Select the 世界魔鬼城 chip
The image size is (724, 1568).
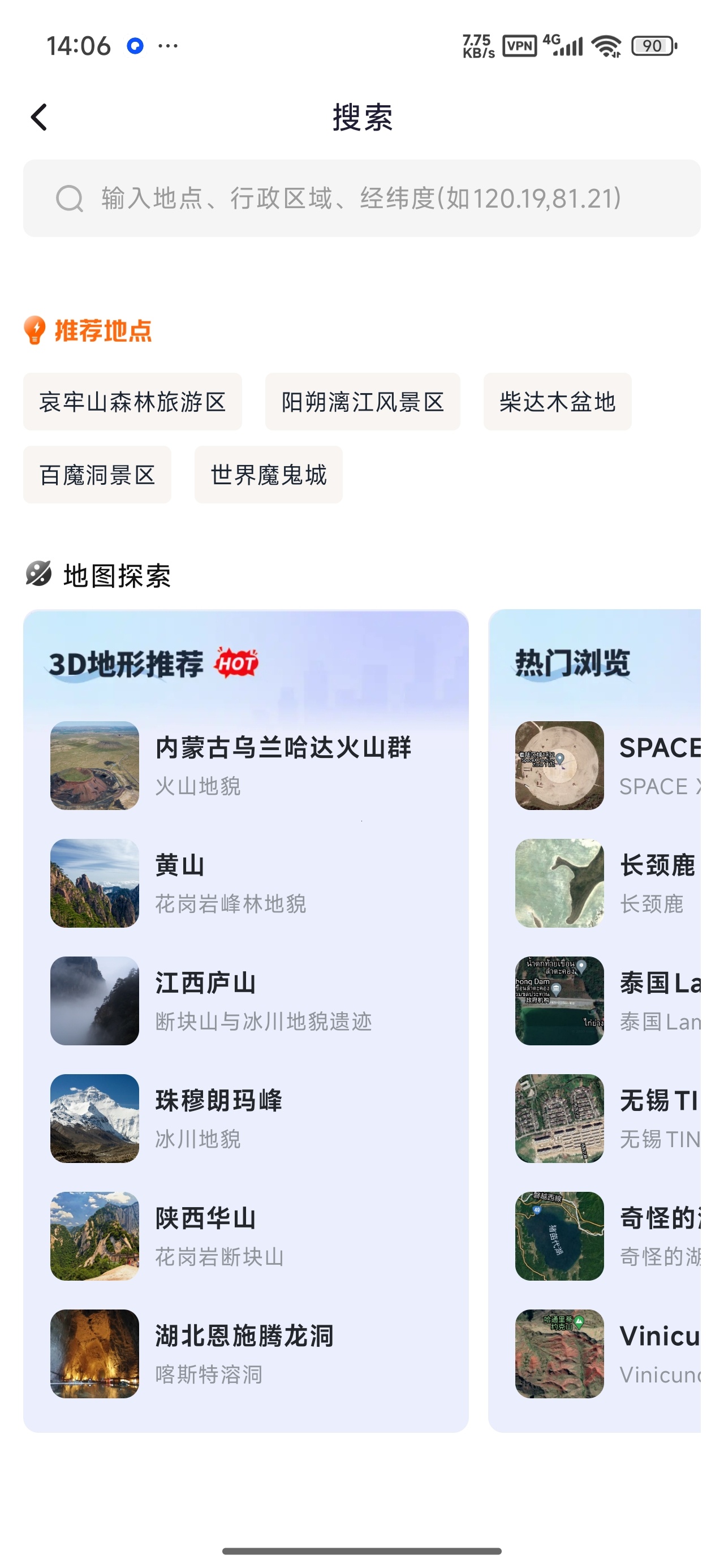[269, 475]
